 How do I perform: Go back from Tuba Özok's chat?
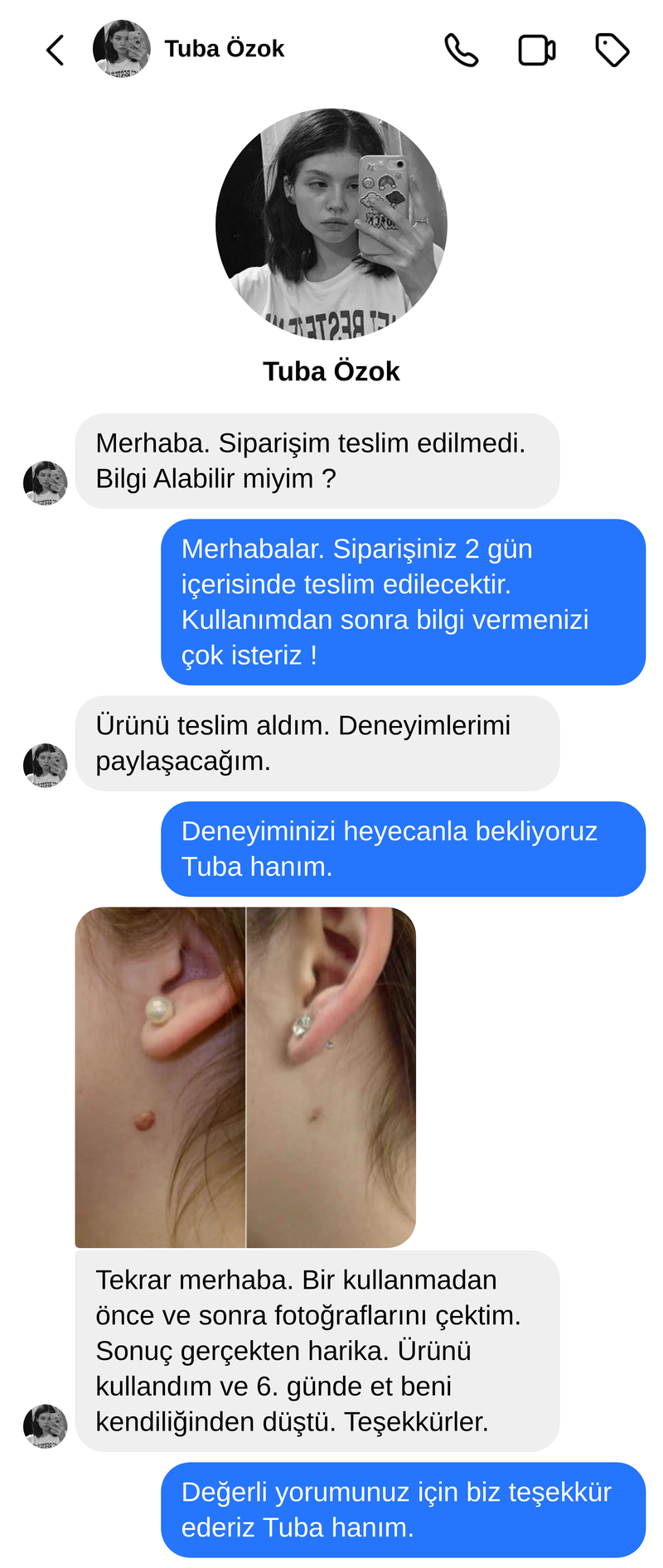[x=55, y=50]
